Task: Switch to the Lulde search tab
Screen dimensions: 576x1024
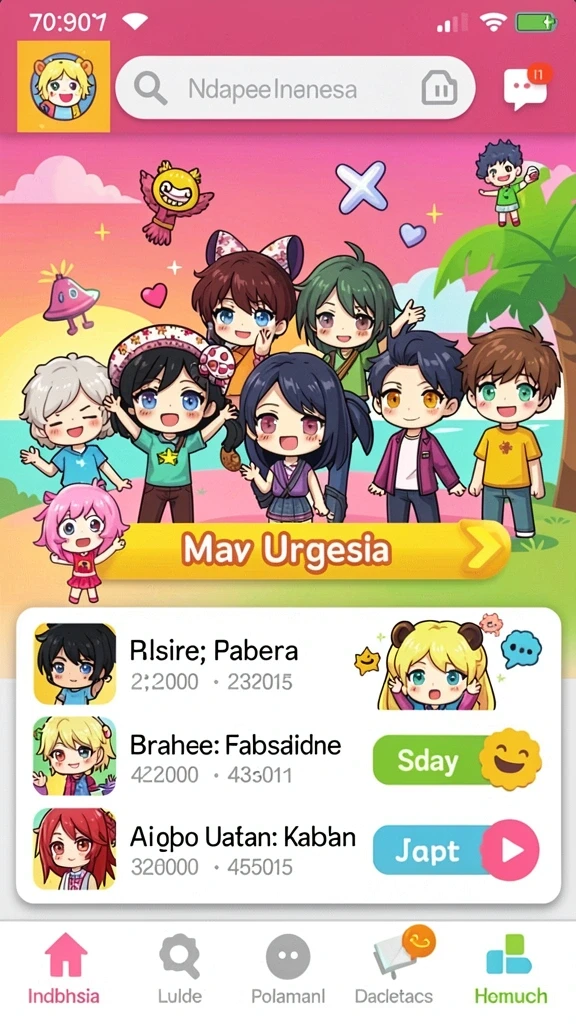Action: pos(179,970)
